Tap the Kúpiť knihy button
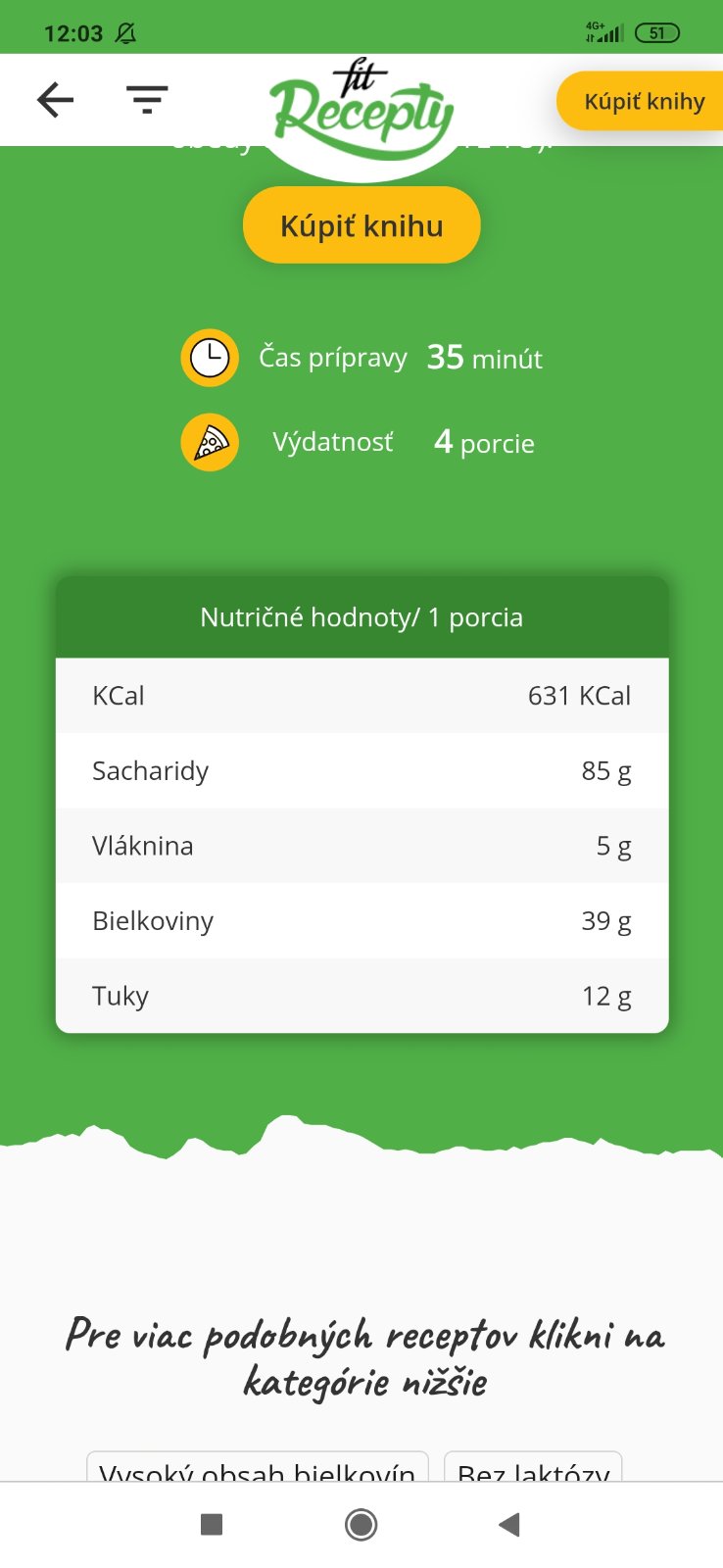723x1568 pixels. click(643, 102)
